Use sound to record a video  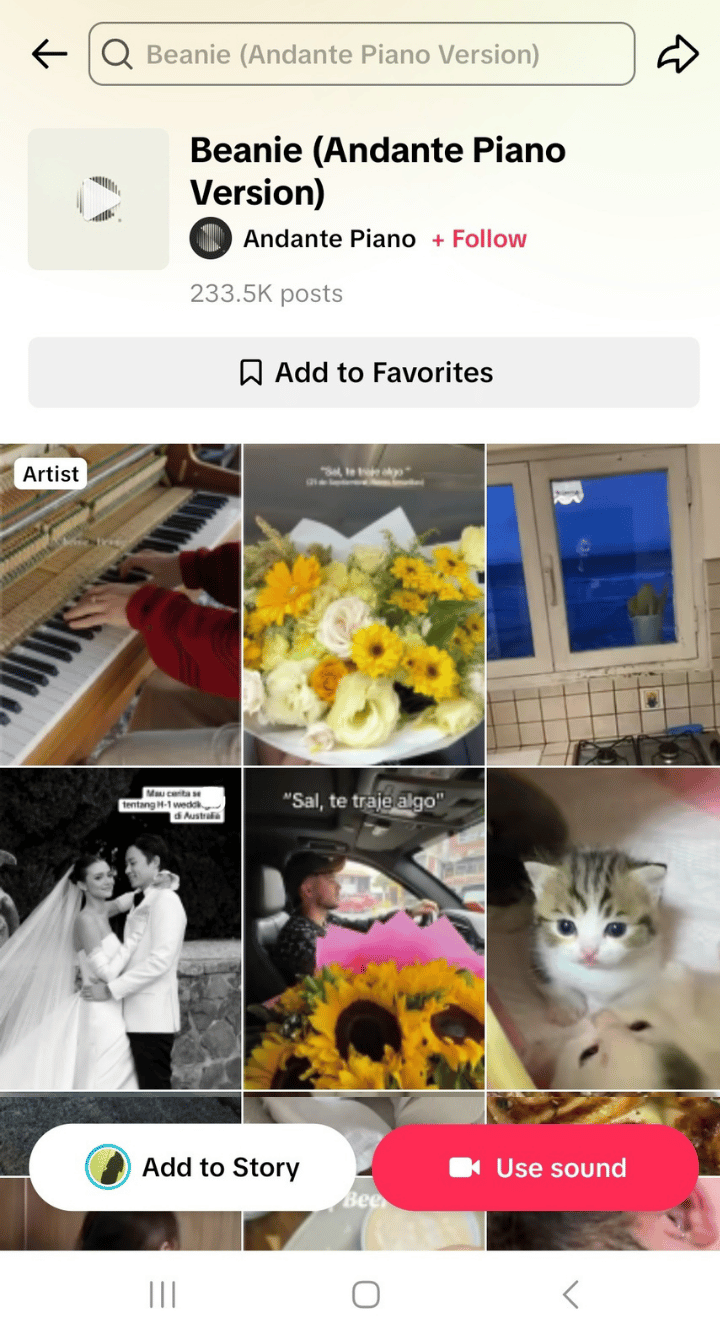[x=535, y=1167]
